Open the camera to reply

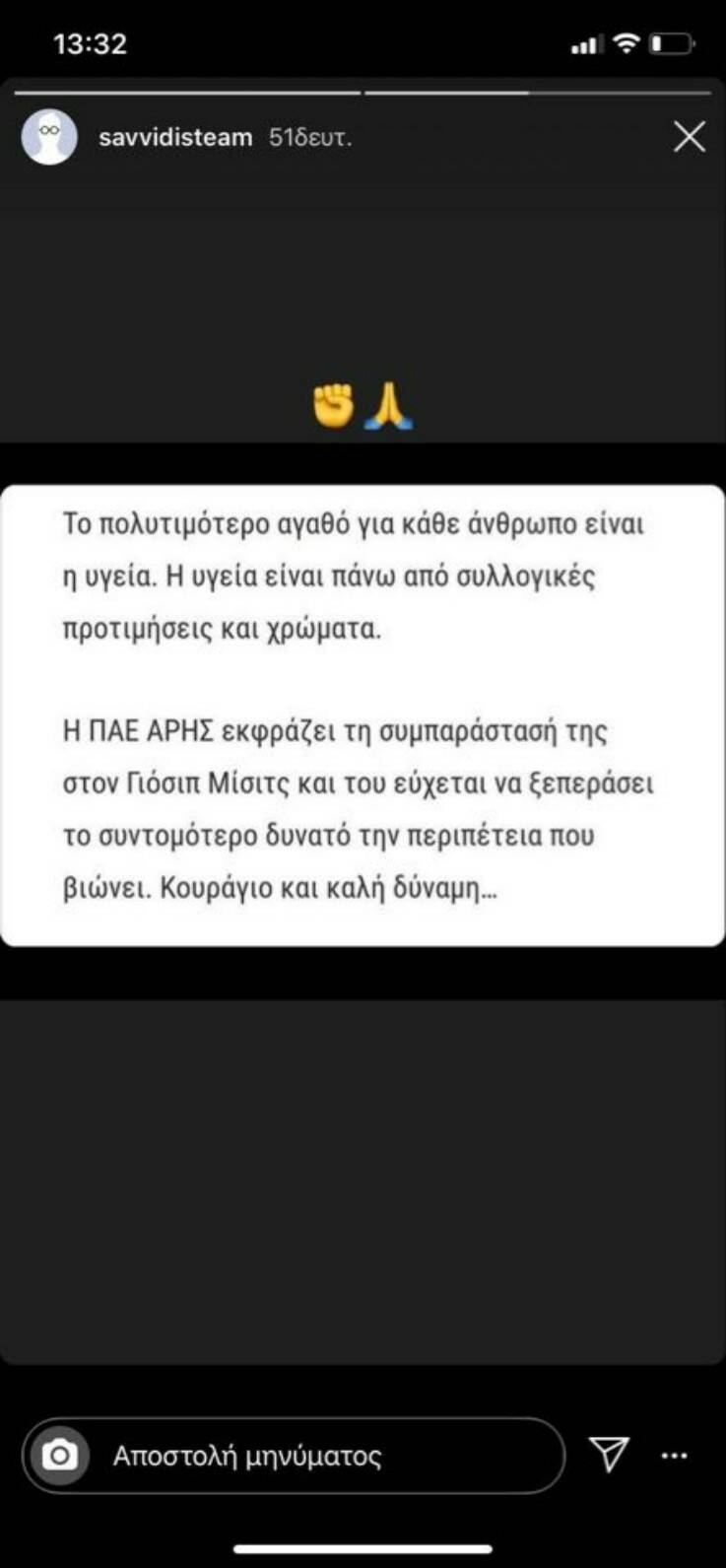(60, 1456)
